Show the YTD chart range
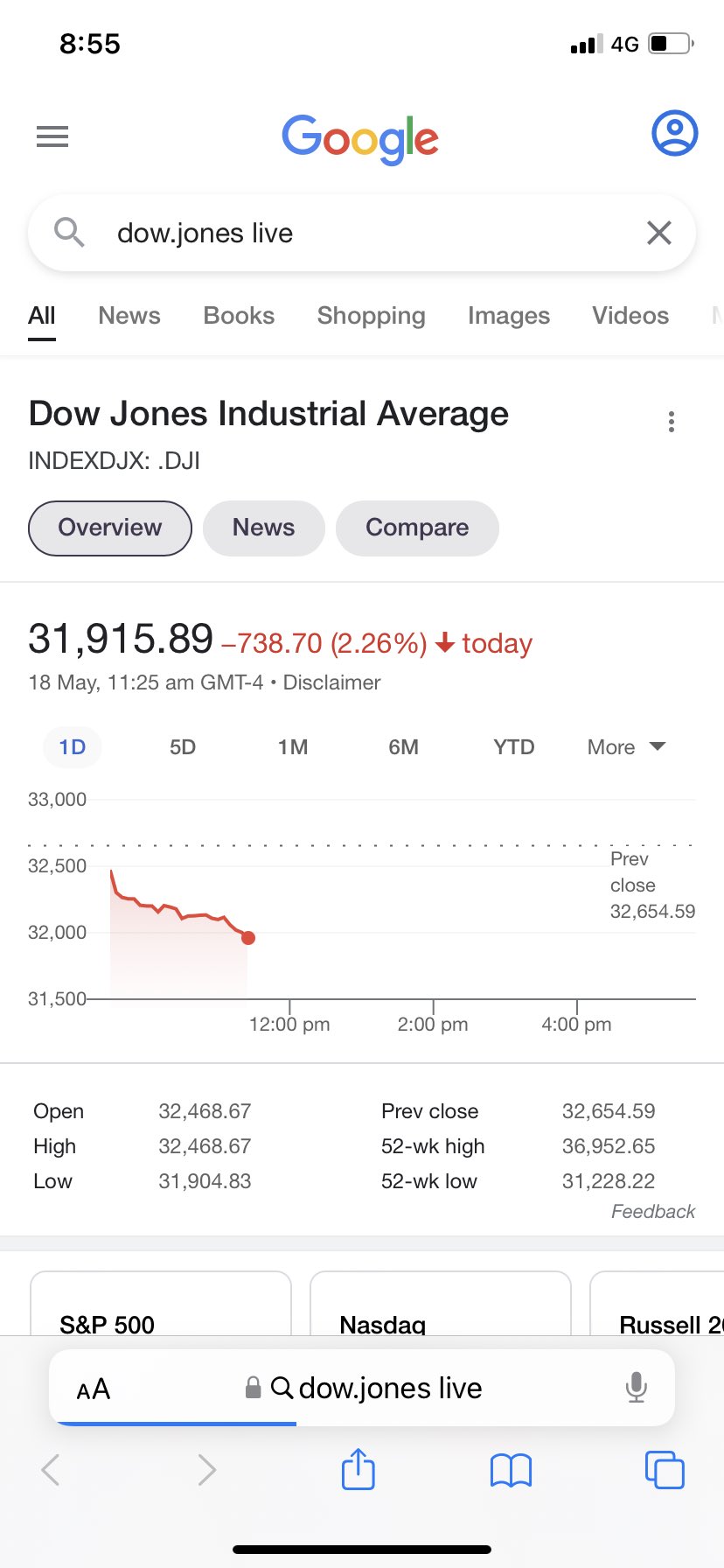This screenshot has width=724, height=1568. (x=513, y=747)
